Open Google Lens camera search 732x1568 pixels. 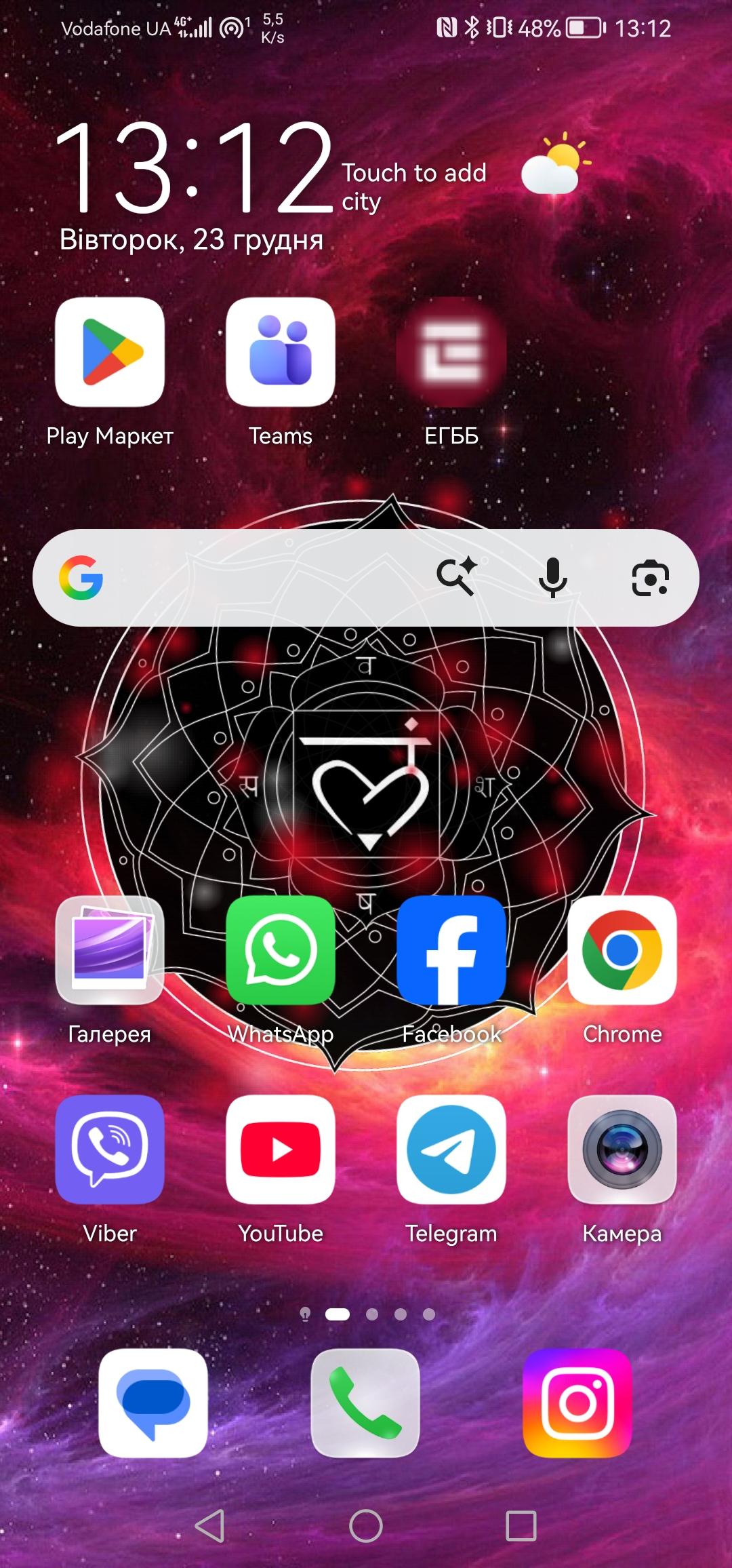(650, 578)
